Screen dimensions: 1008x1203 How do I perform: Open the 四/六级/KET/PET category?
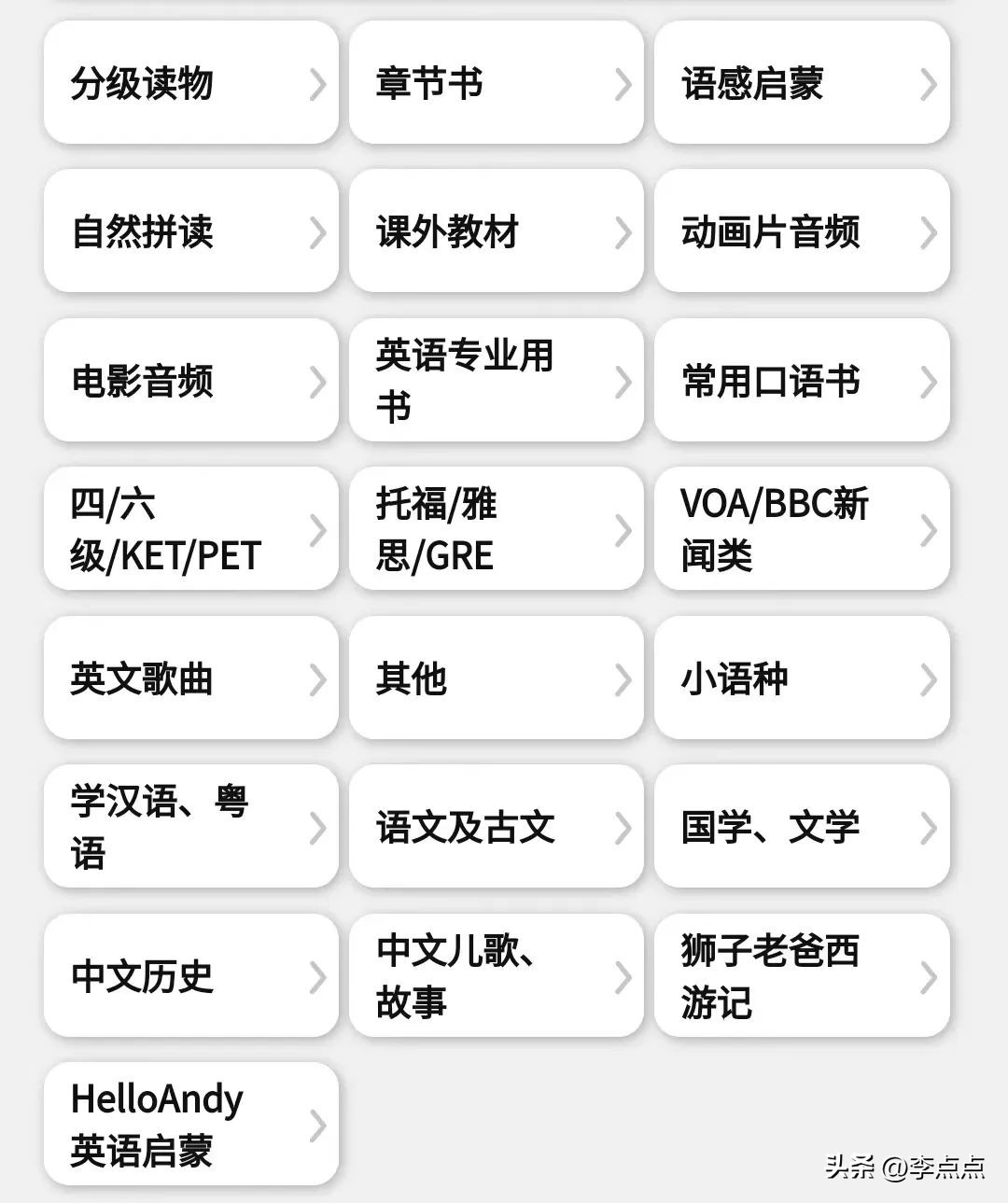coord(190,528)
